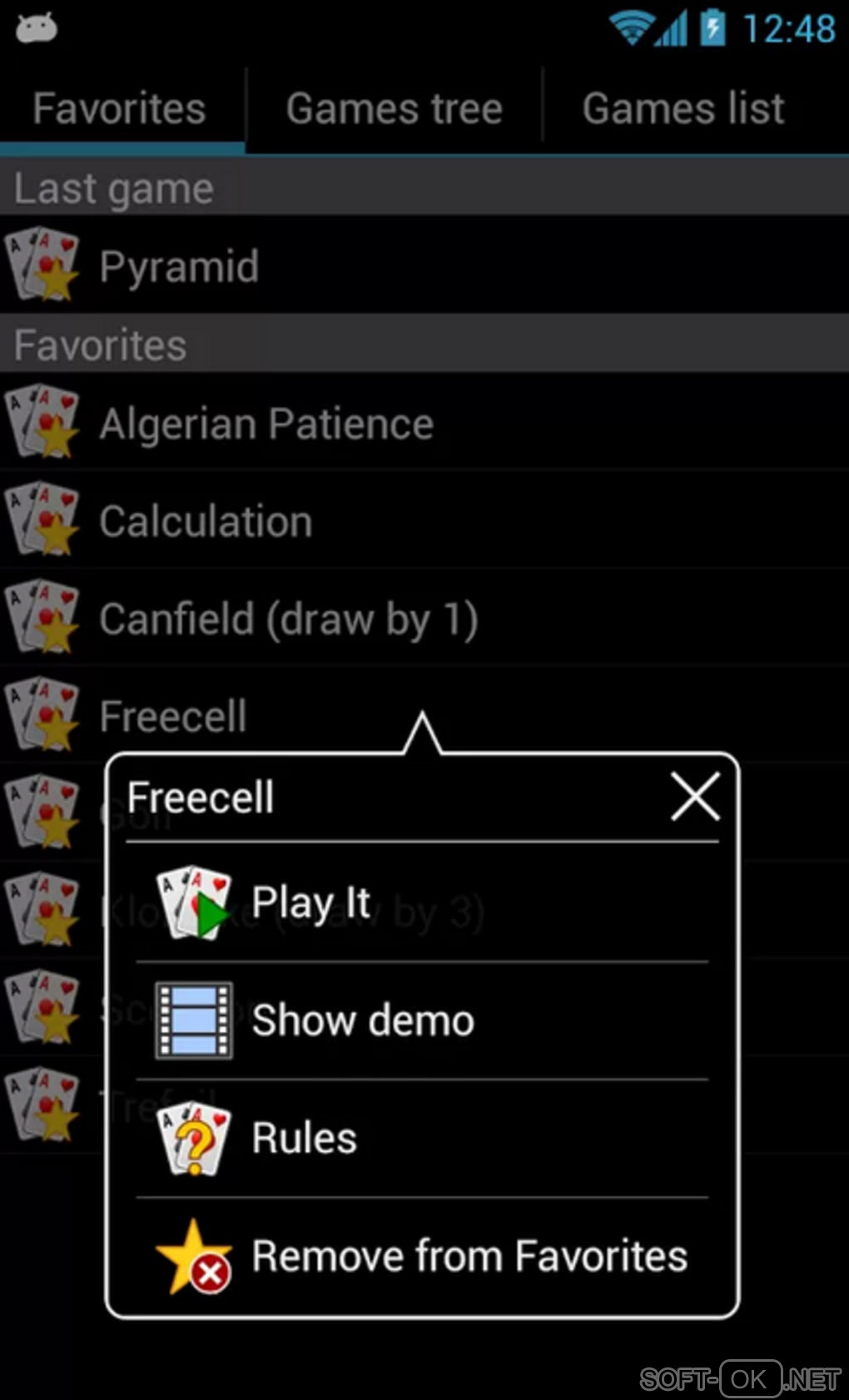This screenshot has width=849, height=1400.
Task: Open the Games list tab
Action: 683,109
